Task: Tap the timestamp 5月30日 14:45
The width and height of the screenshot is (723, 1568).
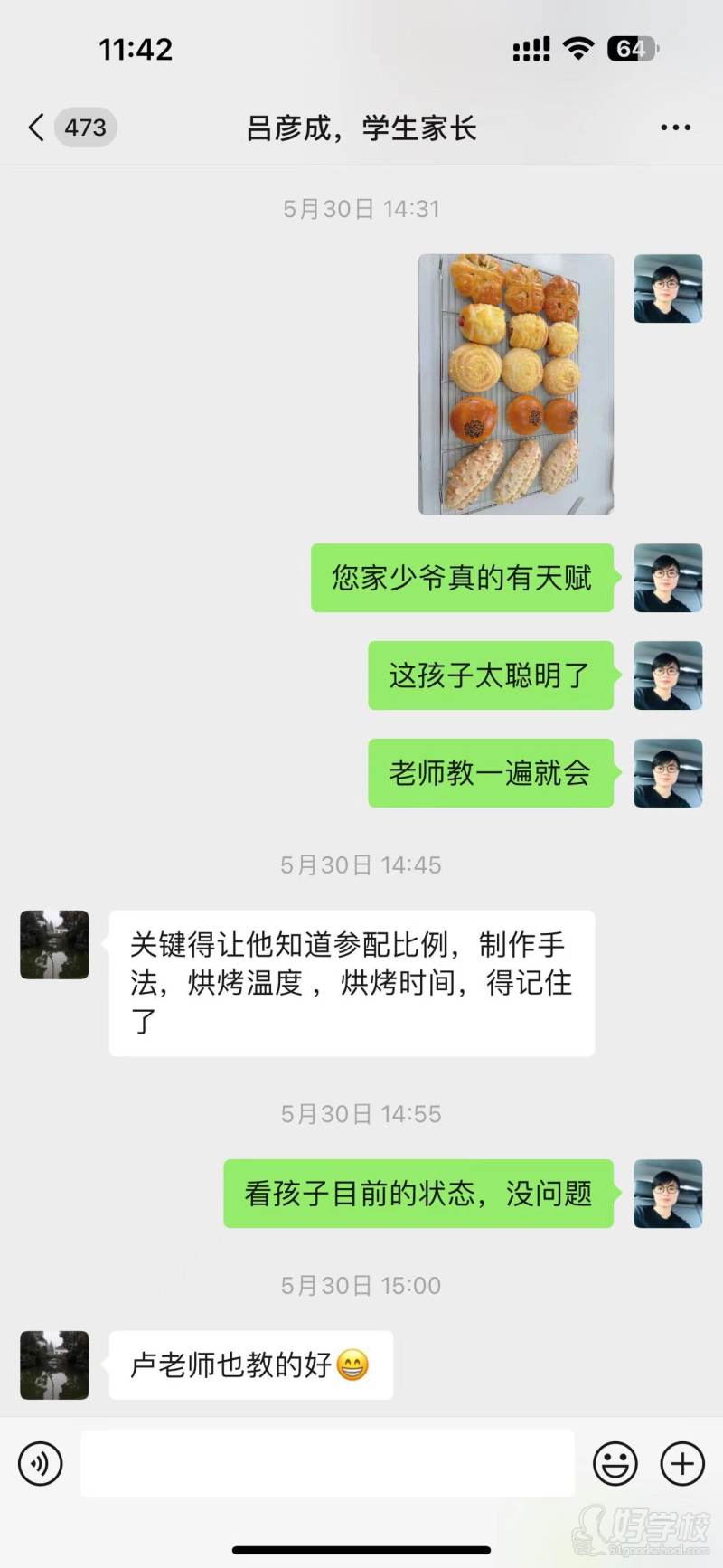Action: (360, 864)
